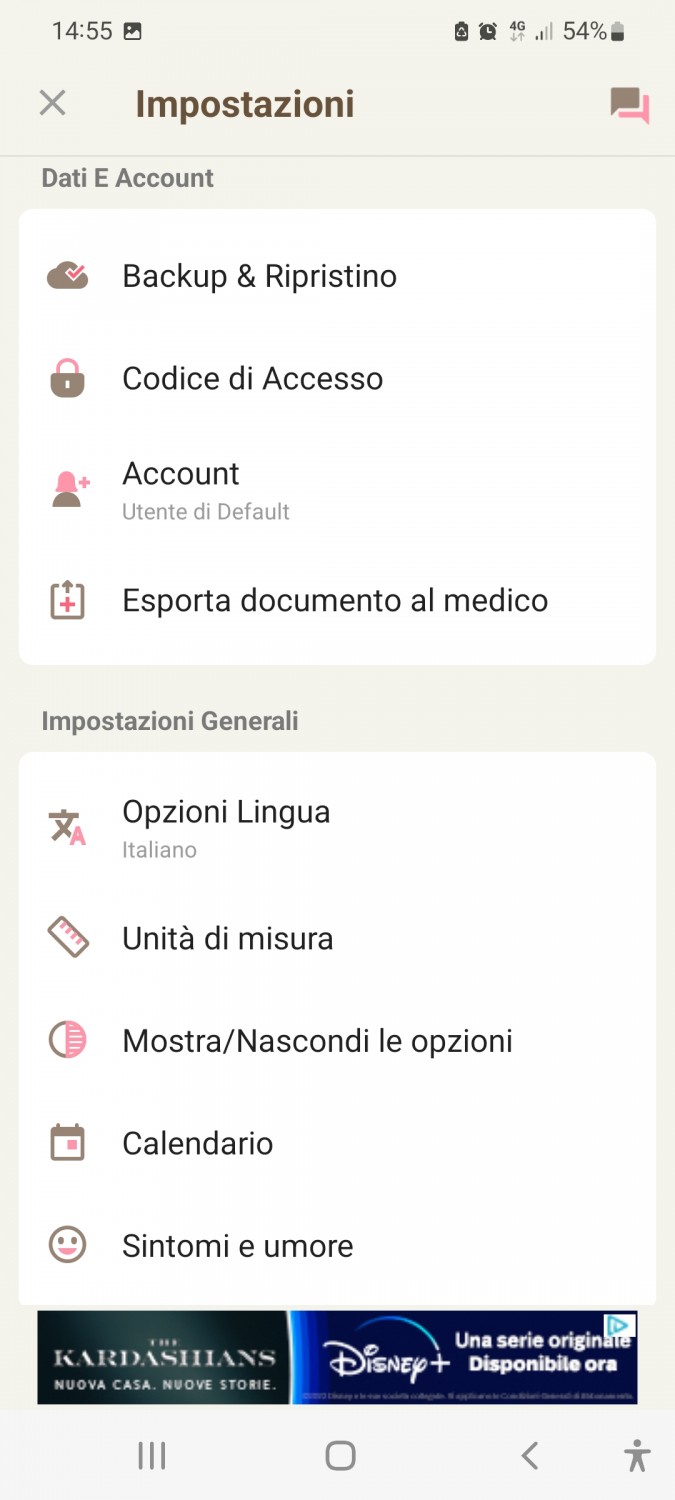This screenshot has height=1500, width=675.
Task: Open Sintomi e umore
Action: click(337, 1246)
